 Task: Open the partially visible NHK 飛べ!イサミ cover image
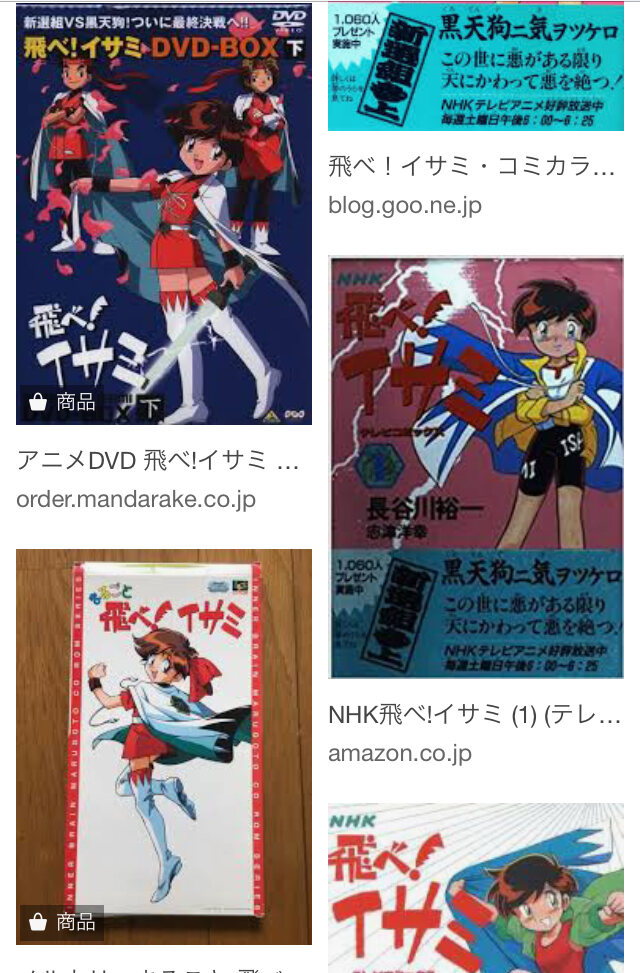476,888
